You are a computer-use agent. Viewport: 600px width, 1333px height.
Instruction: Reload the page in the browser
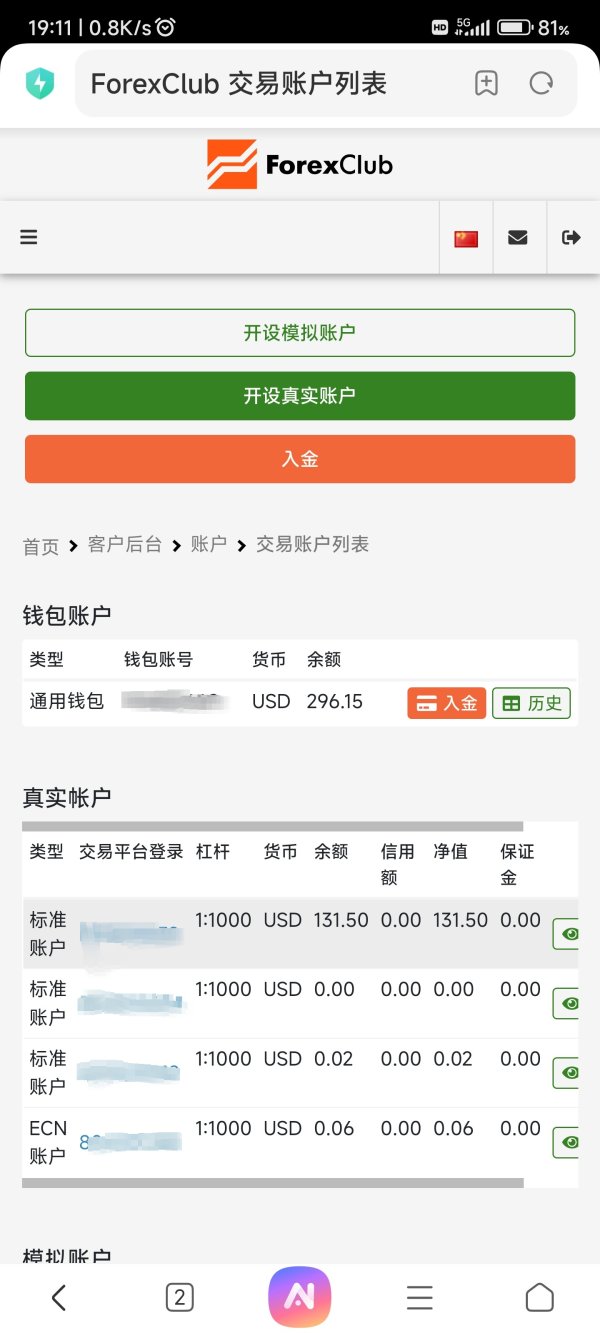tap(541, 83)
